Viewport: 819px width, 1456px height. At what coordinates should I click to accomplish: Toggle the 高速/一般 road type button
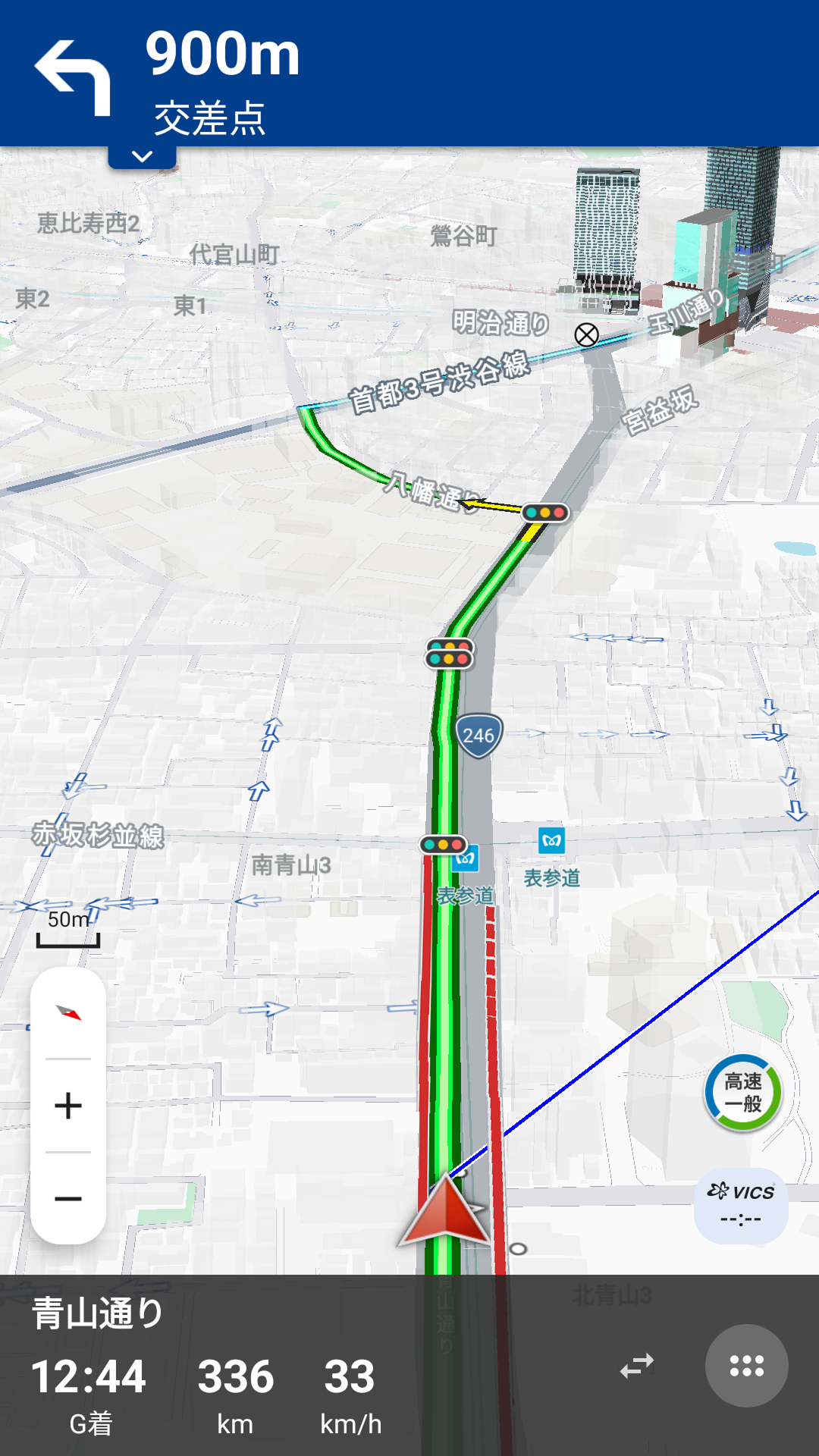tap(742, 1093)
